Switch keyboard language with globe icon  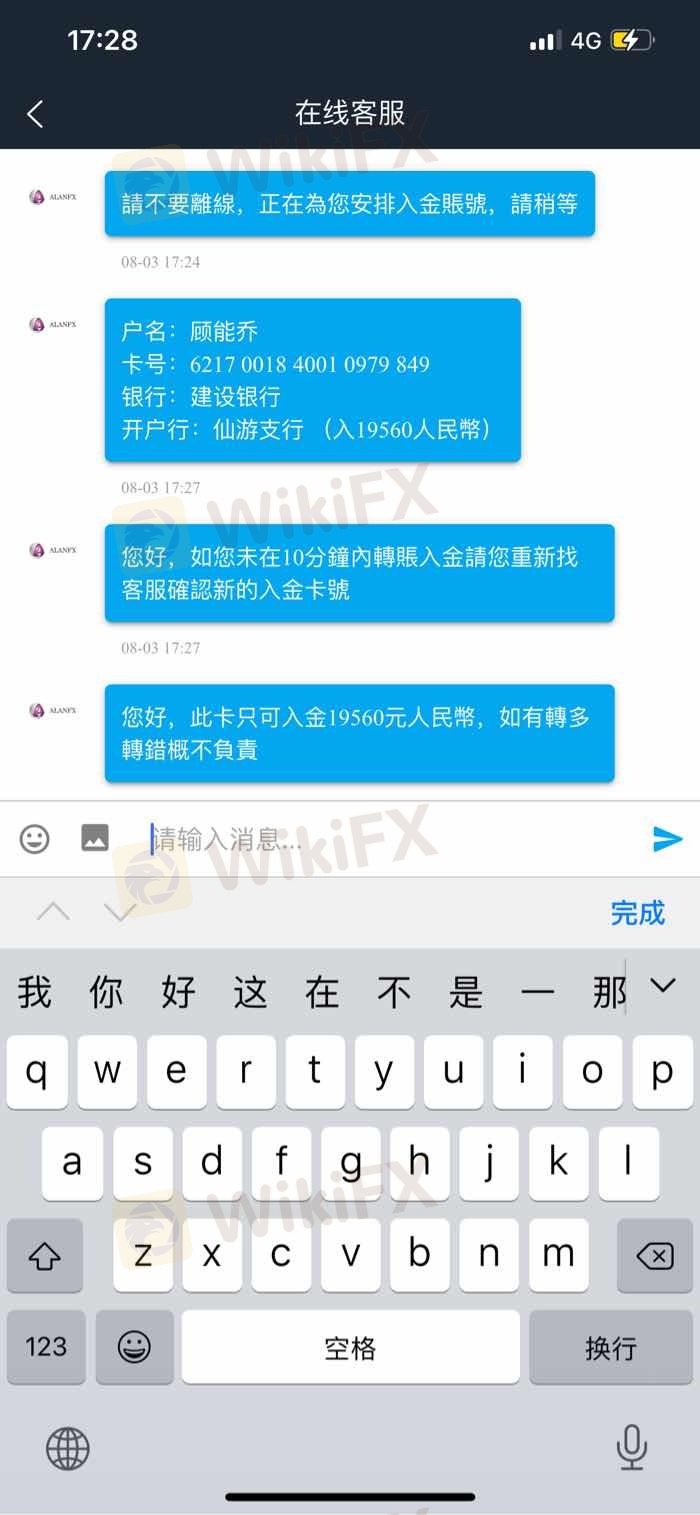[68, 1447]
